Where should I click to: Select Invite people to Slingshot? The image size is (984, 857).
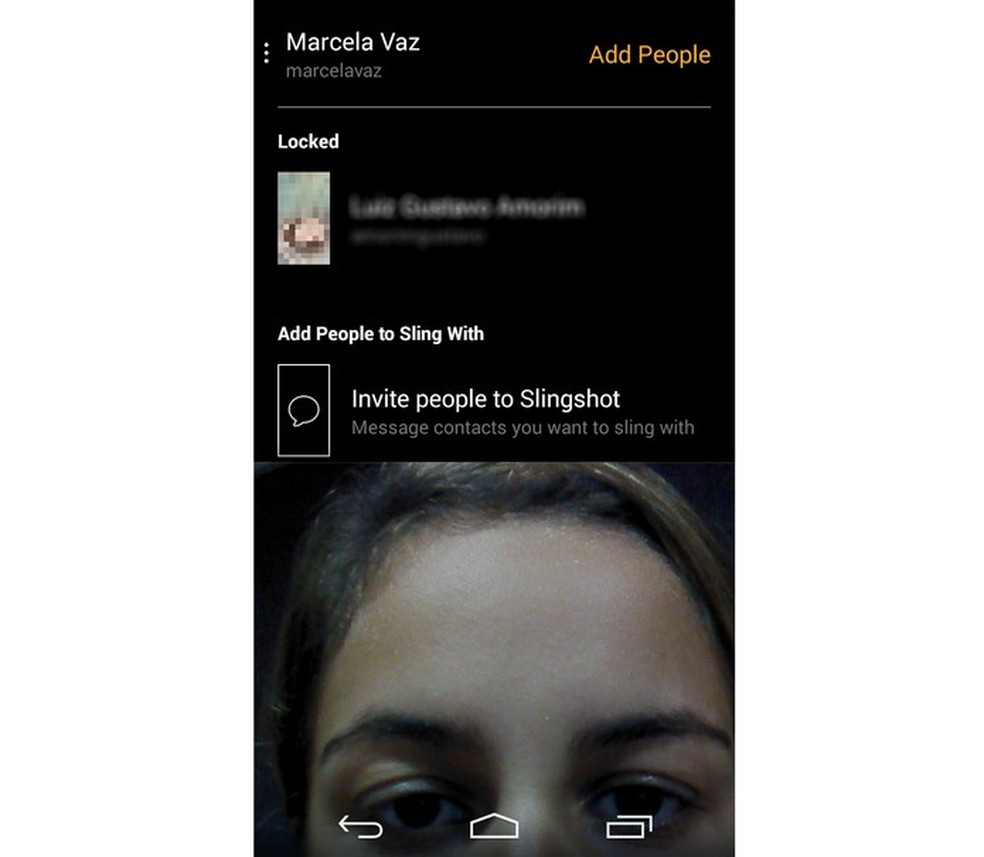486,411
